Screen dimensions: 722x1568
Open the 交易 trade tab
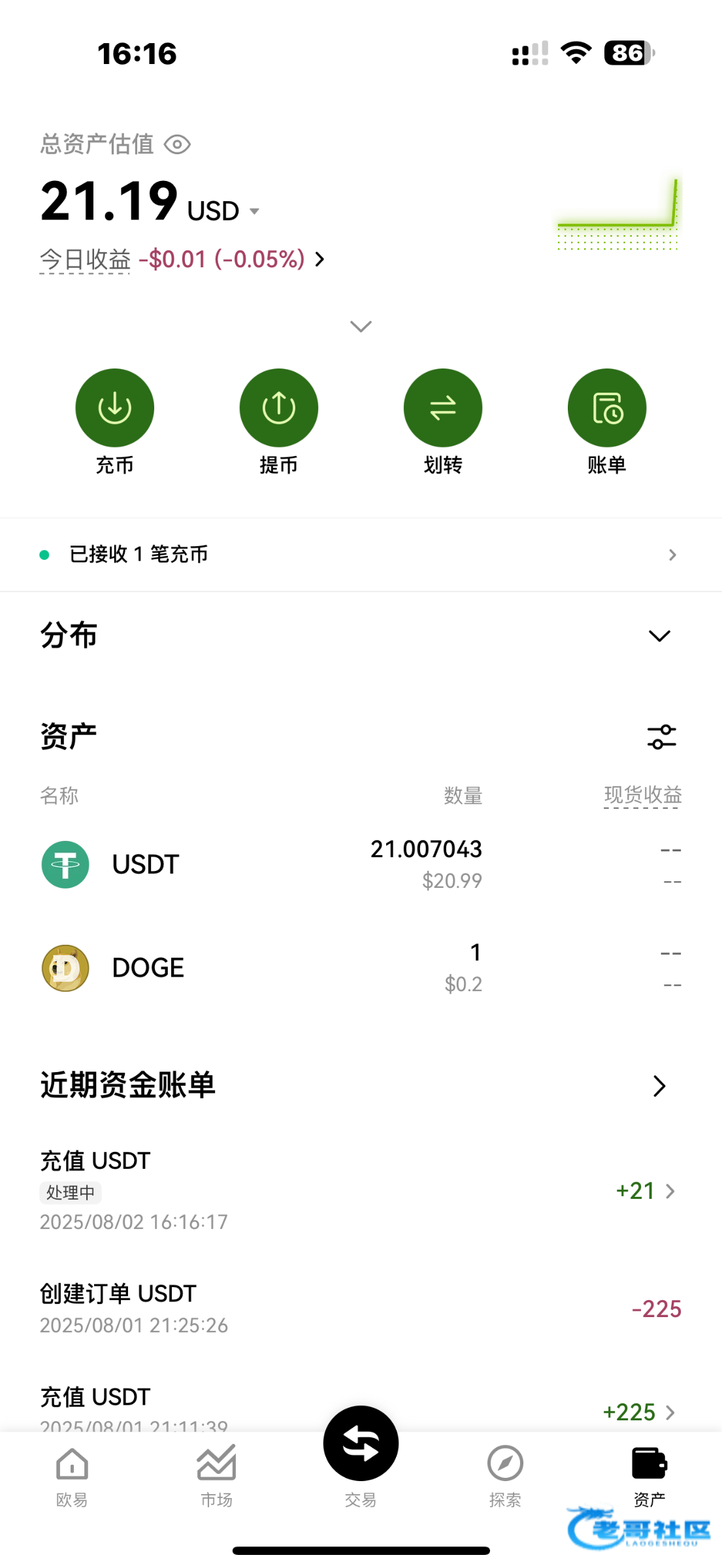pos(361,1458)
